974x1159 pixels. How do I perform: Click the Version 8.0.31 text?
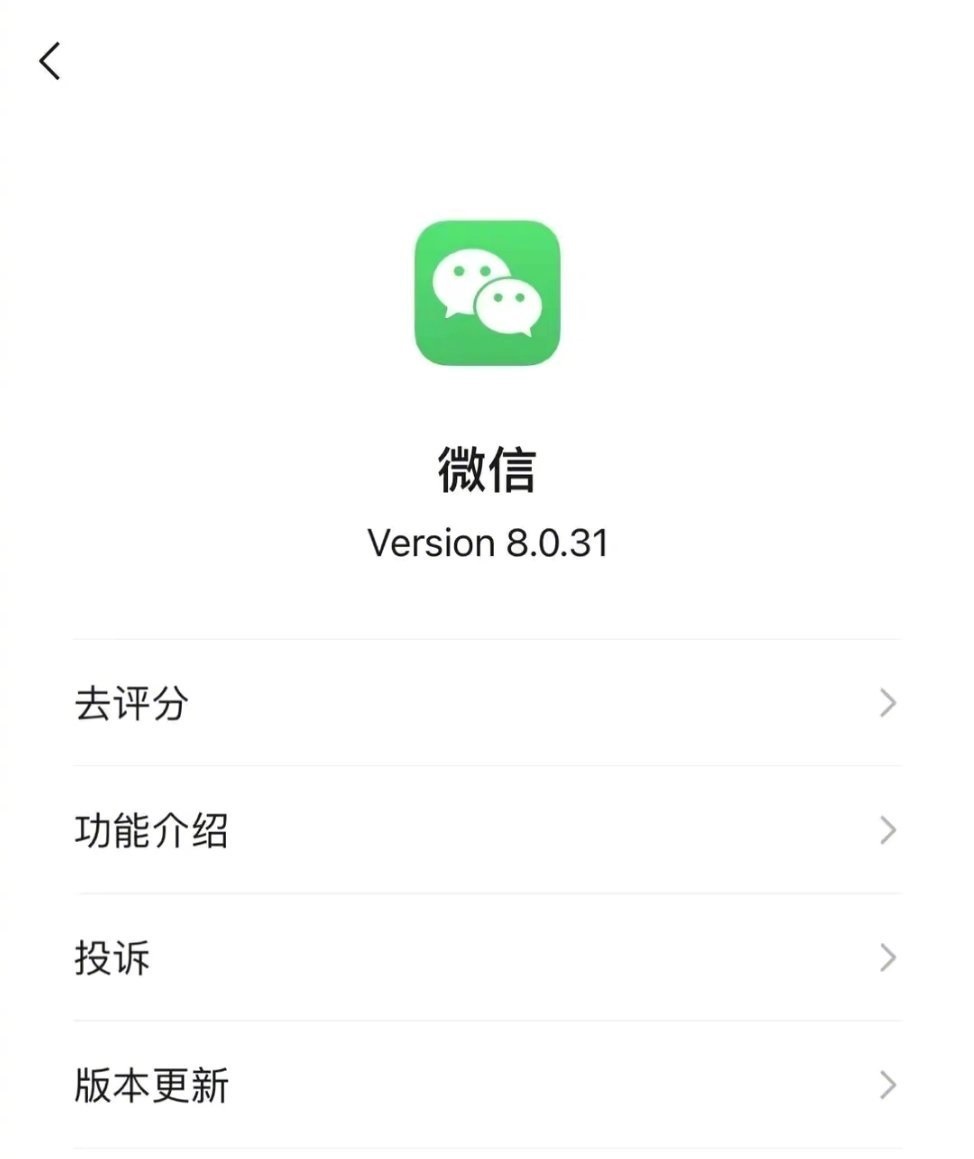tap(487, 543)
